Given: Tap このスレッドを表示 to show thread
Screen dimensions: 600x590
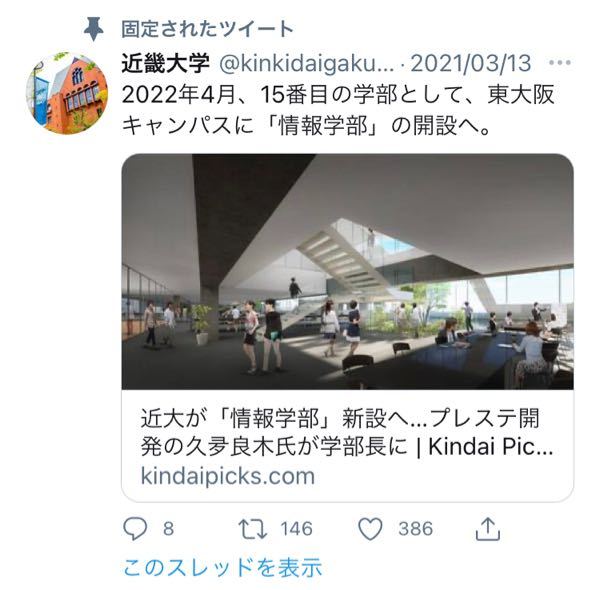Looking at the screenshot, I should point(222,567).
